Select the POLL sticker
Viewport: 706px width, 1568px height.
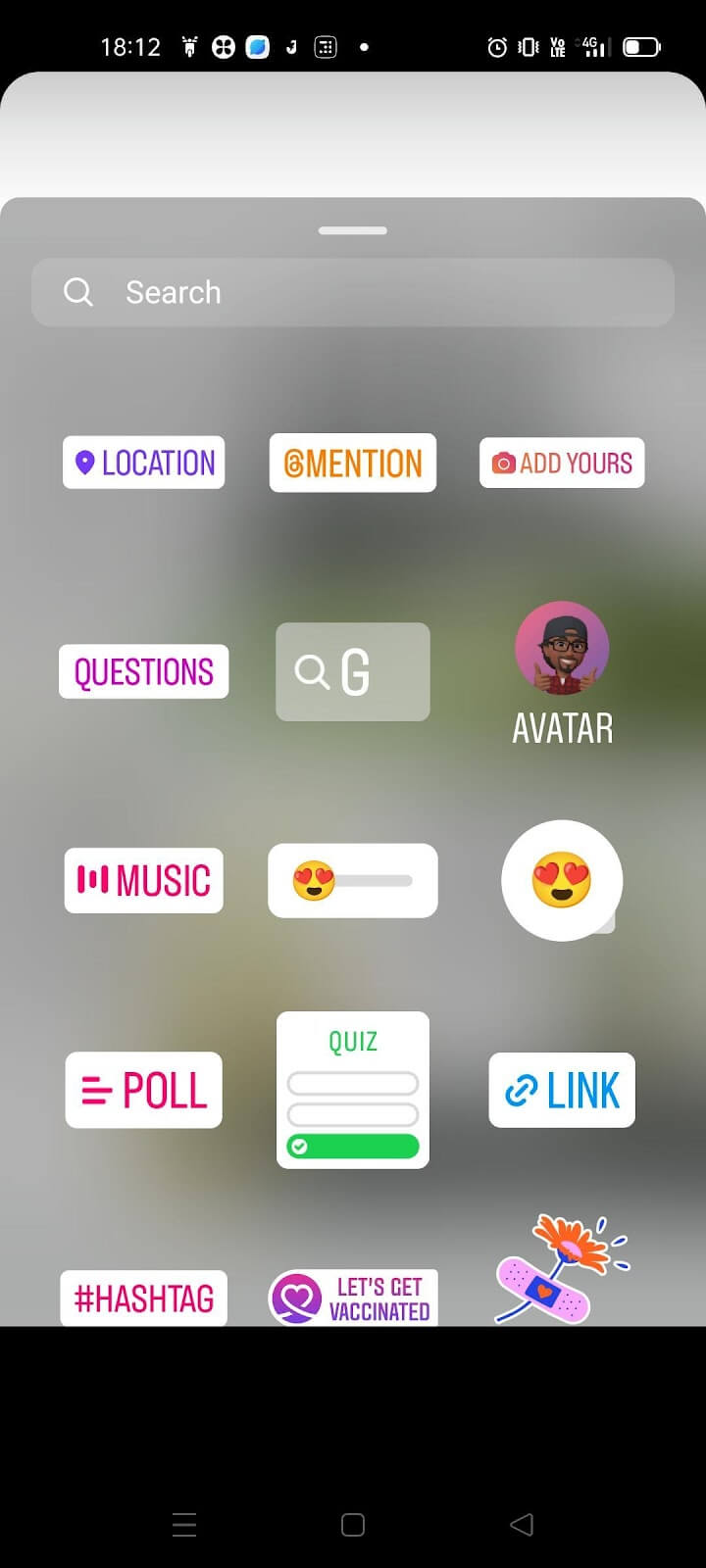pos(143,1090)
